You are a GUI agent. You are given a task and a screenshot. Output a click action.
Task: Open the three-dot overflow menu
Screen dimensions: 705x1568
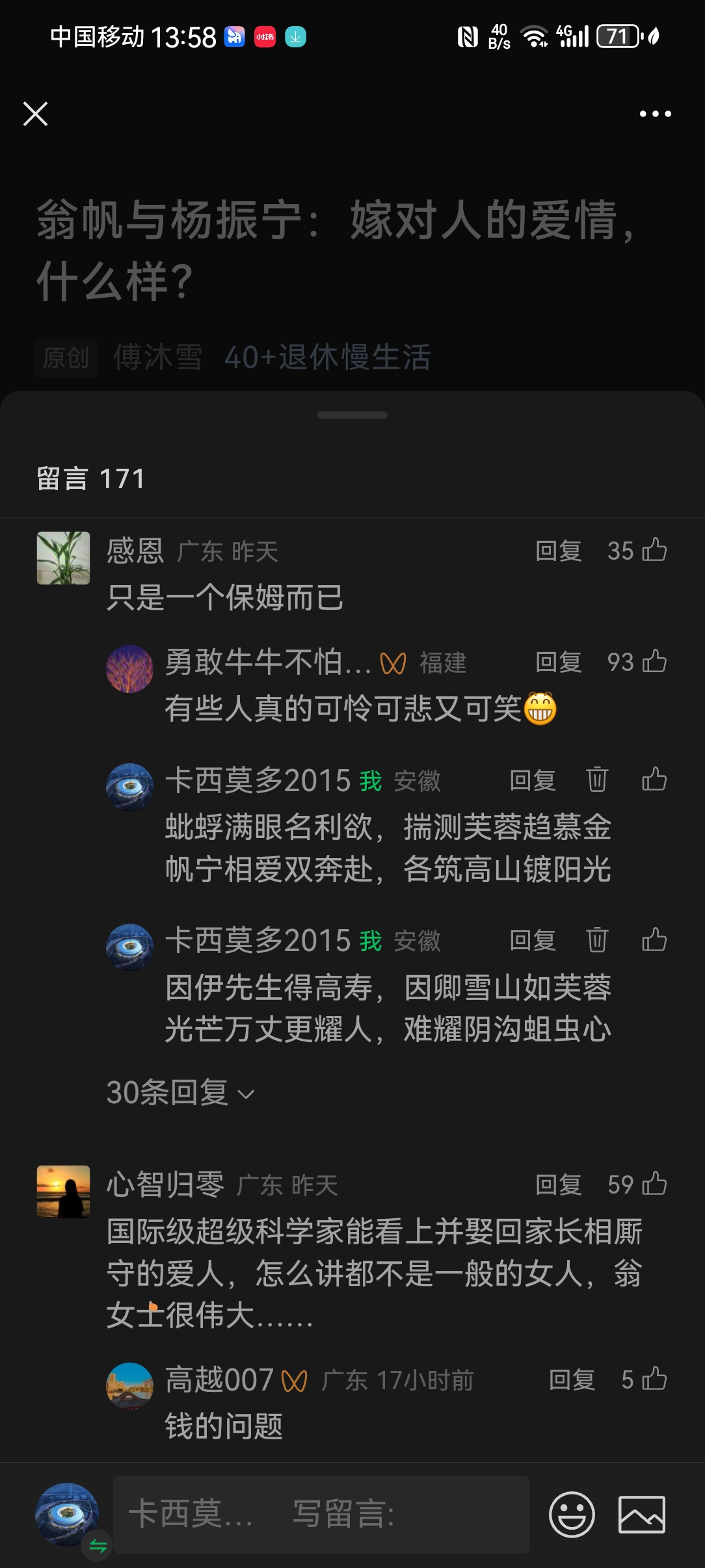tap(655, 114)
